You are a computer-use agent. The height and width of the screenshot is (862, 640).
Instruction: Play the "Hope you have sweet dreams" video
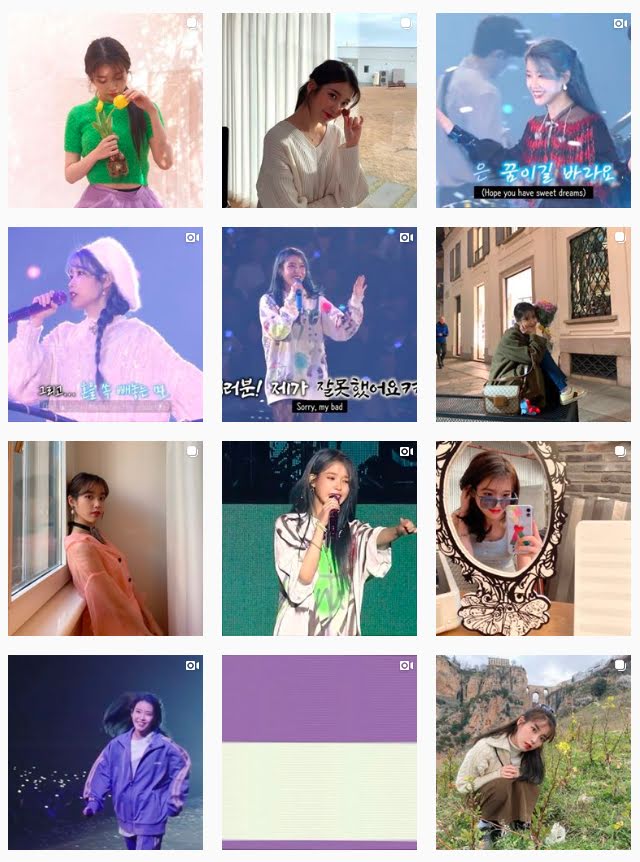click(x=533, y=110)
